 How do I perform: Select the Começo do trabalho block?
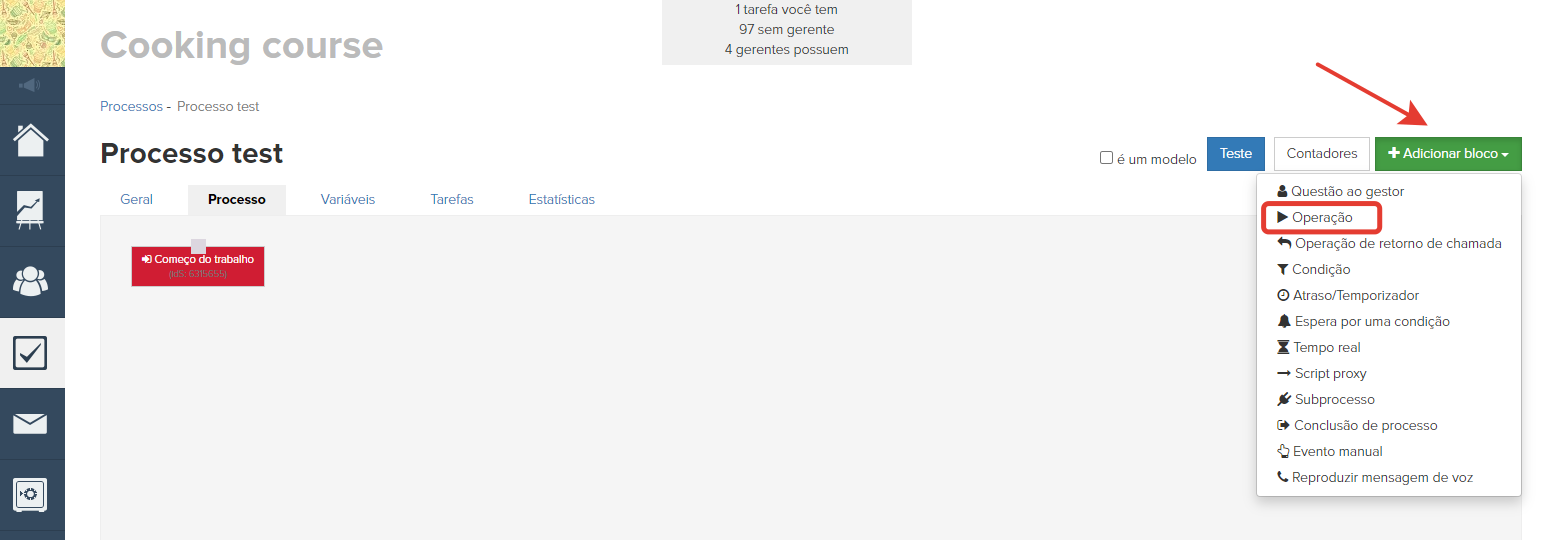198,266
